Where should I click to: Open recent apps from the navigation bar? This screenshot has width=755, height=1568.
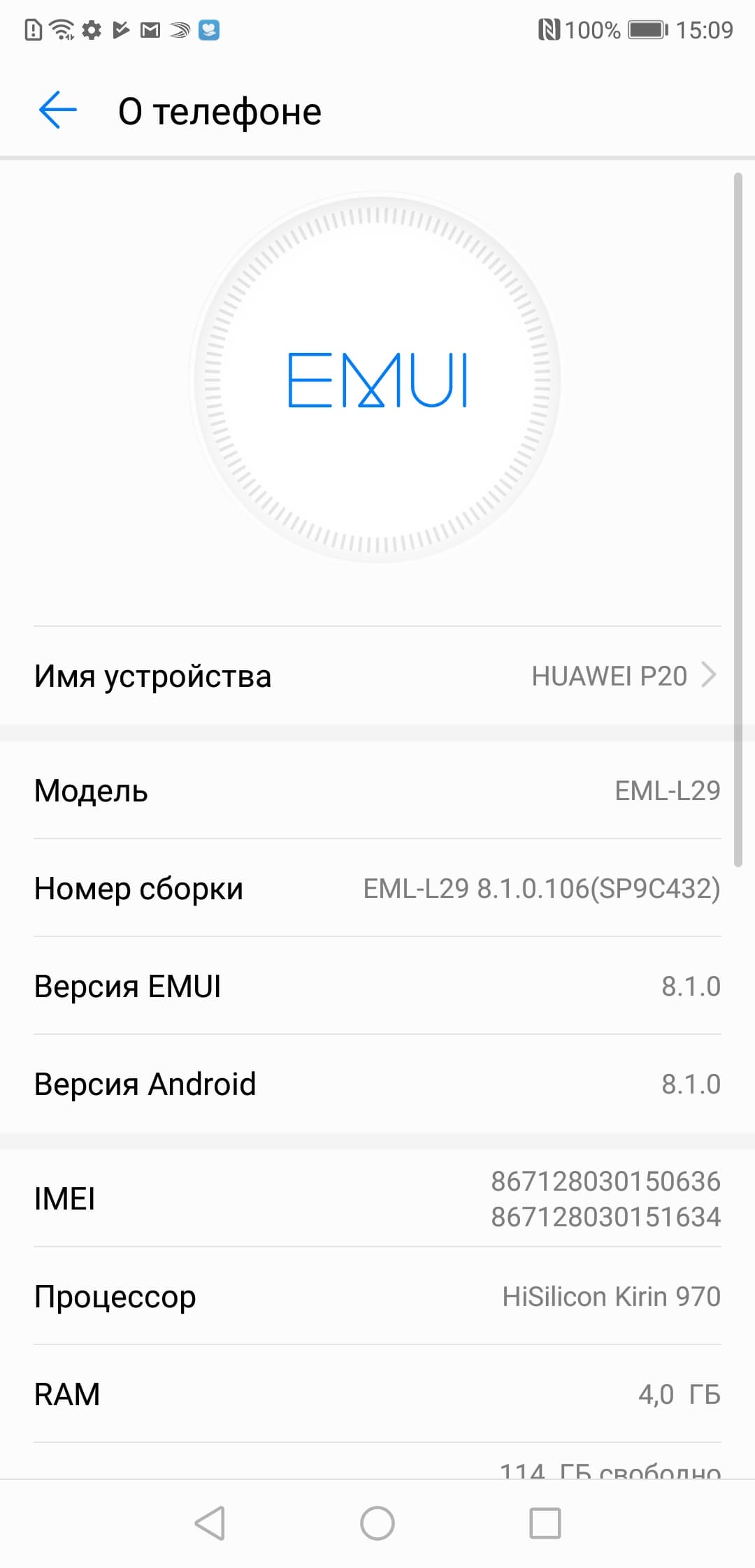pos(545,1523)
